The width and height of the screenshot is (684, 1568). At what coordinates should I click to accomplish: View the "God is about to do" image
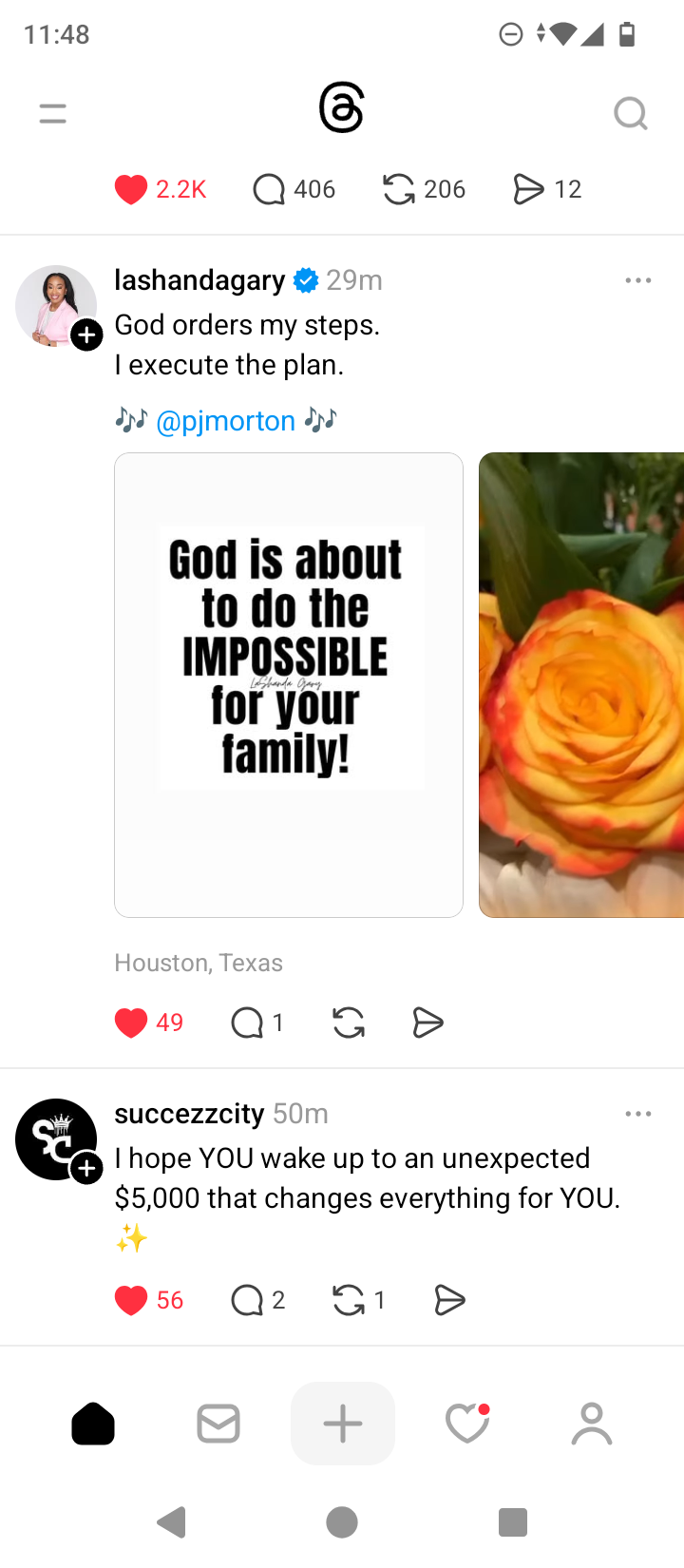click(289, 684)
